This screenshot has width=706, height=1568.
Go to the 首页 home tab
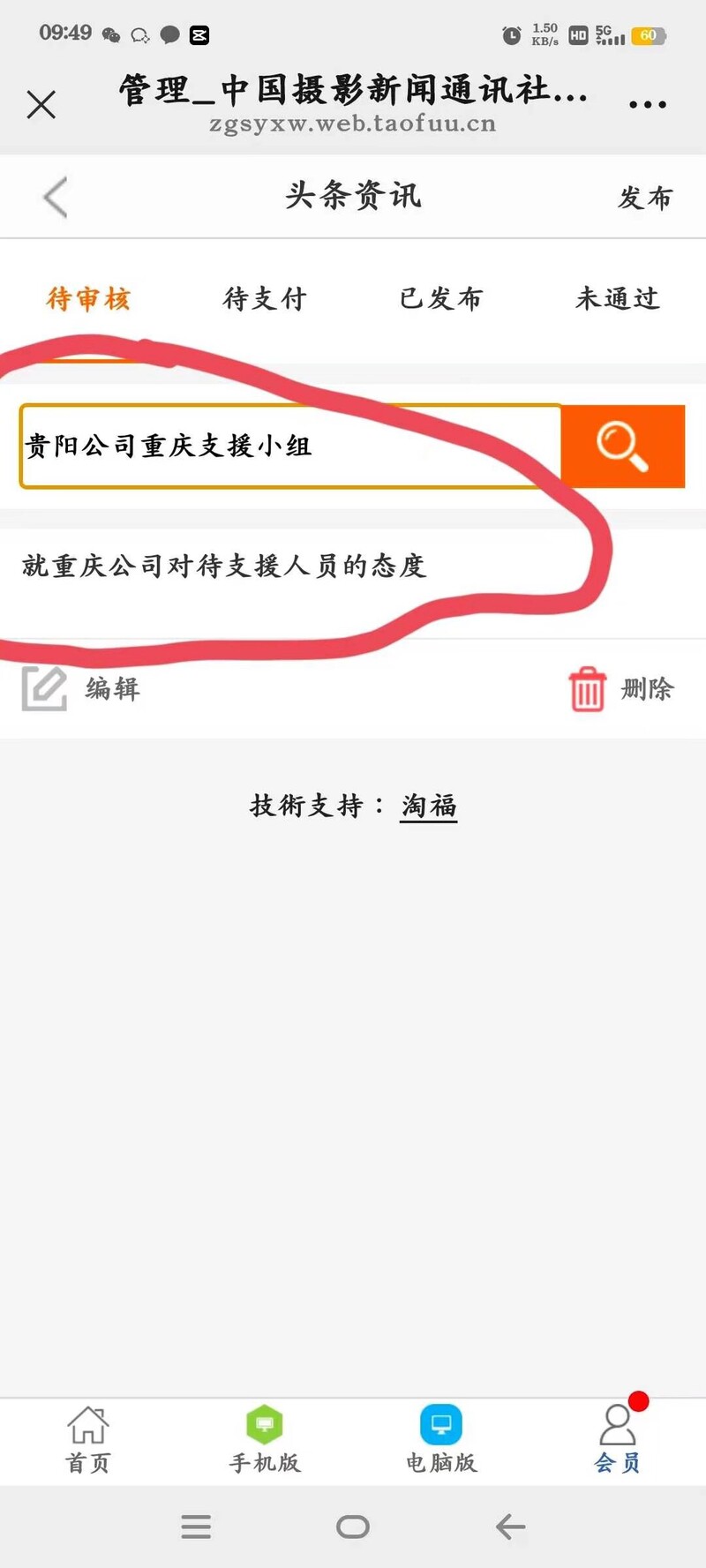coord(88,1440)
